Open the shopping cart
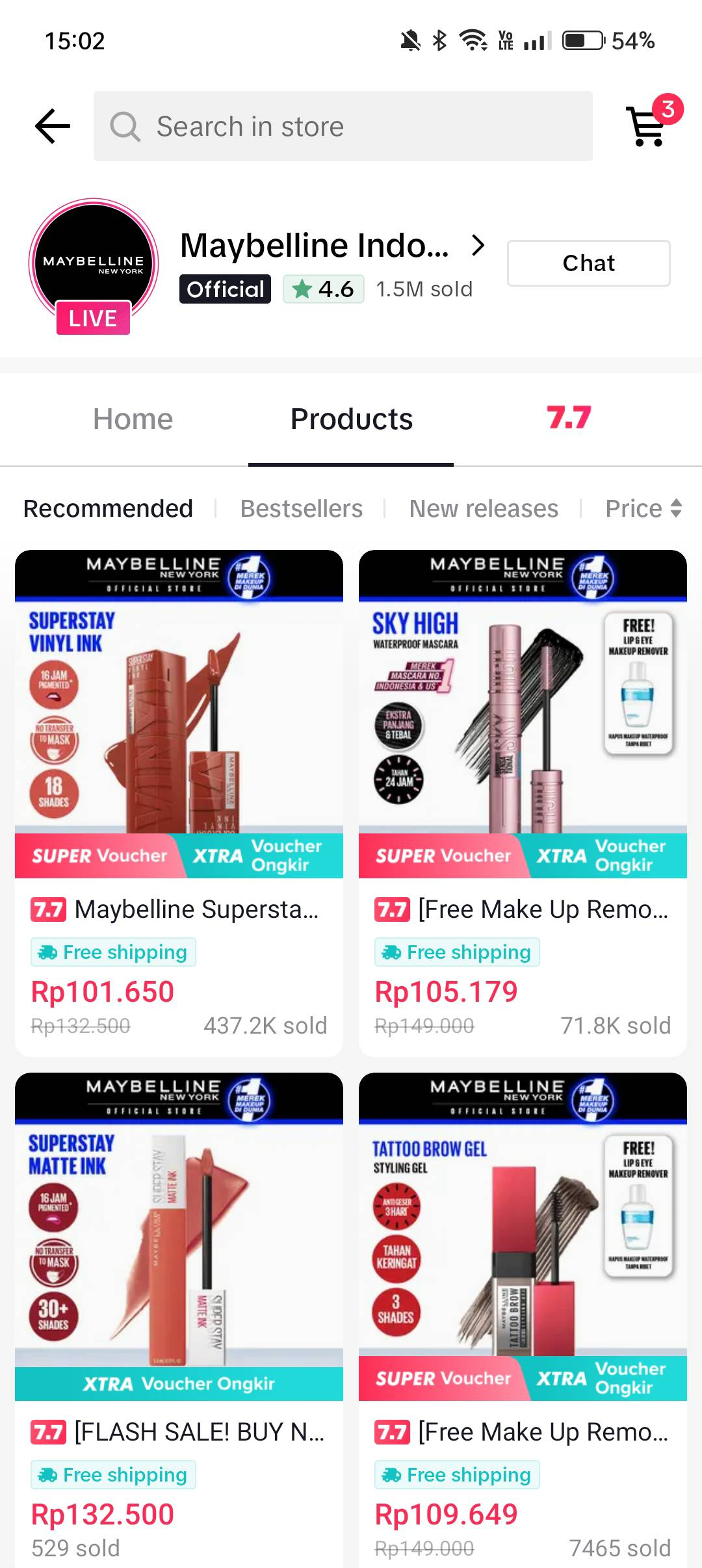The image size is (702, 1568). point(648,126)
